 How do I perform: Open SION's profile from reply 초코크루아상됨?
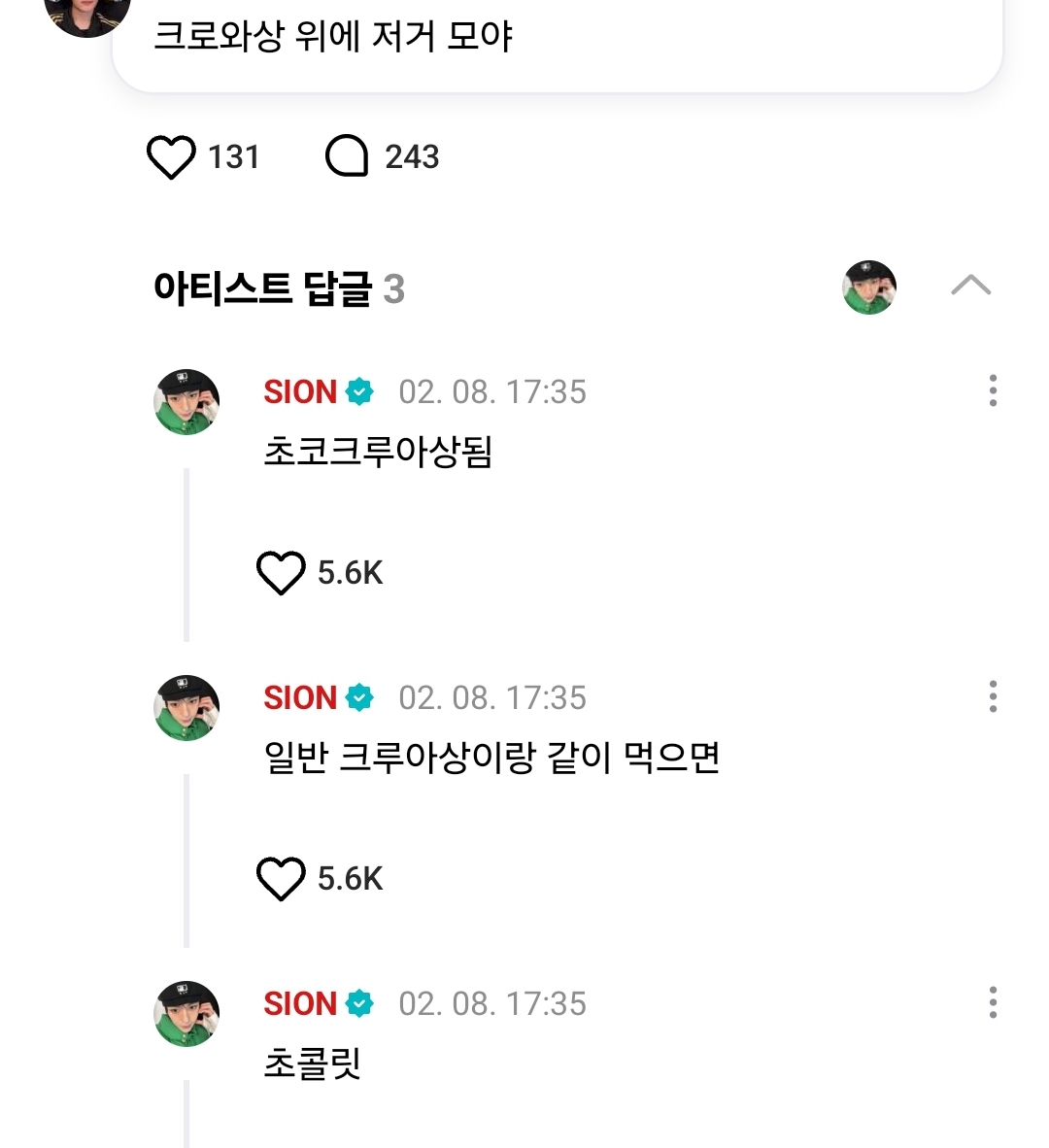[x=300, y=392]
